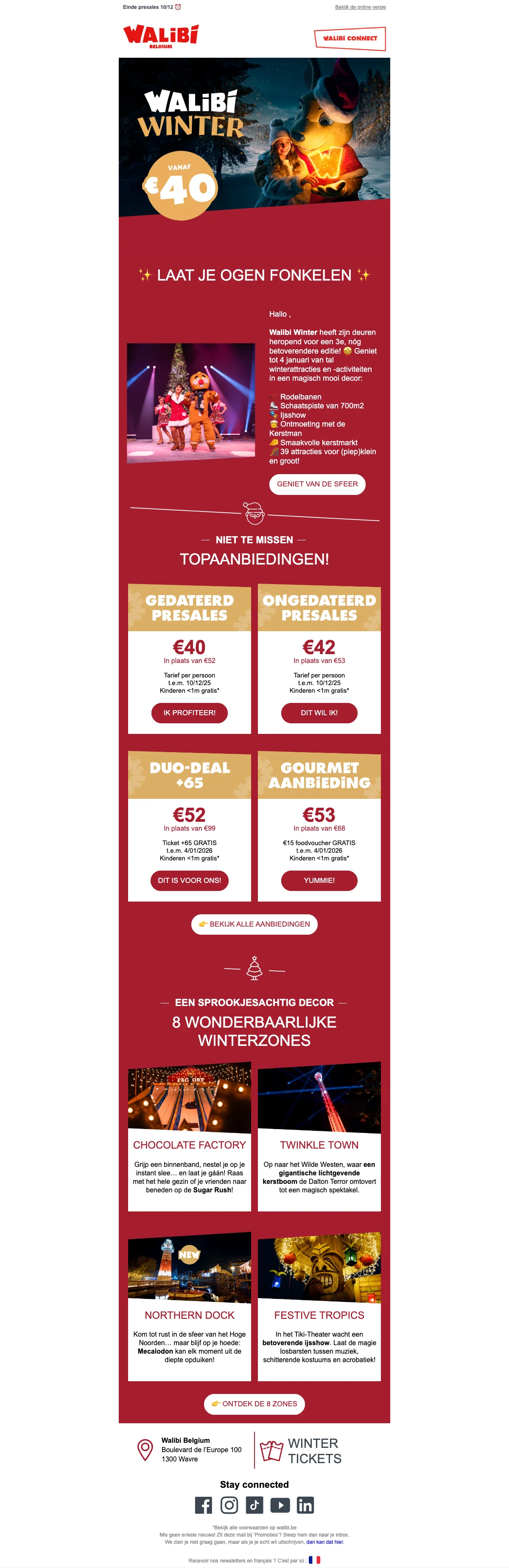Visit Walibi's Facebook page
The width and height of the screenshot is (509, 1568).
coord(203,1505)
